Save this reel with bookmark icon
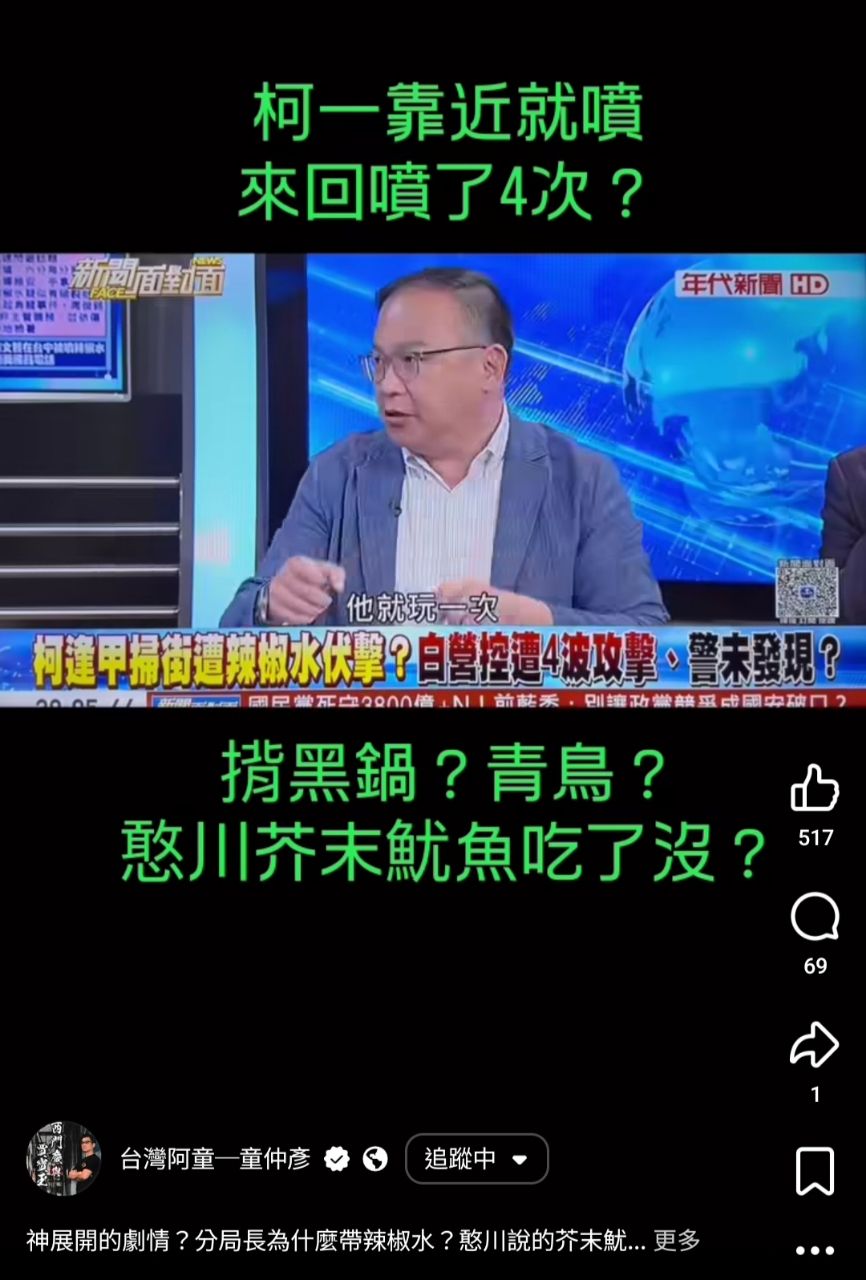Screen dimensions: 866x1280 pos(814,1171)
